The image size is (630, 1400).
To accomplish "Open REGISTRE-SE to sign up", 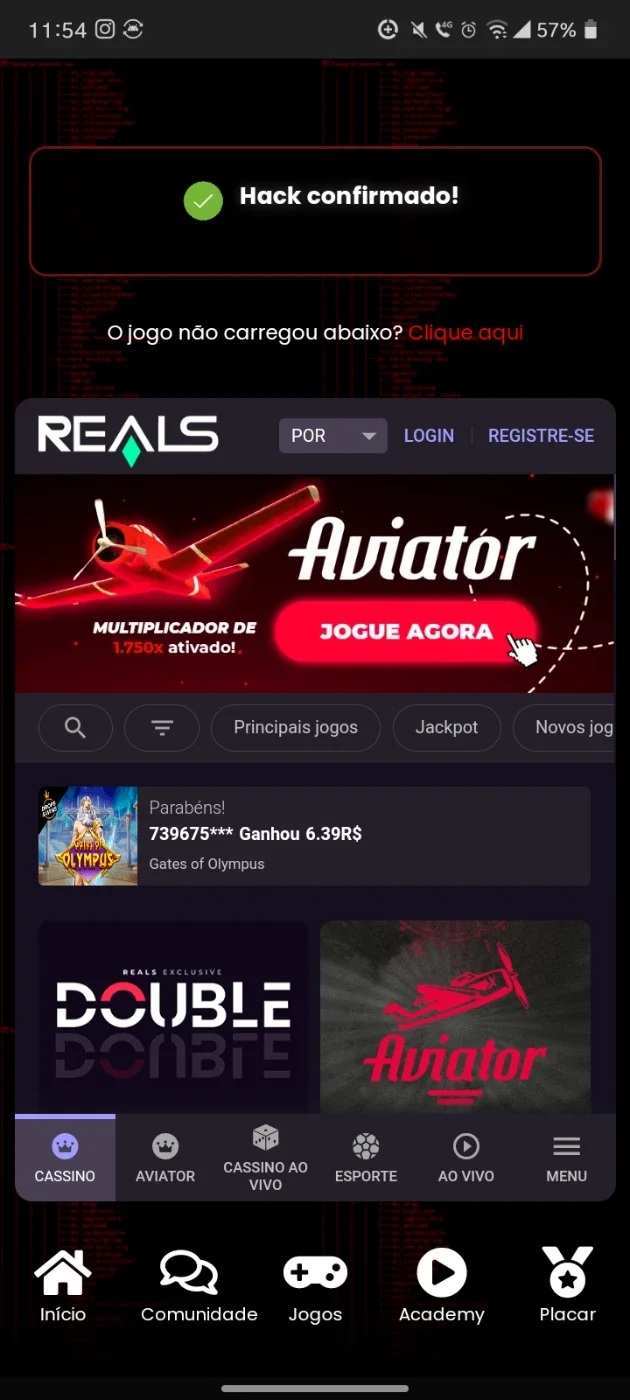I will pos(541,436).
